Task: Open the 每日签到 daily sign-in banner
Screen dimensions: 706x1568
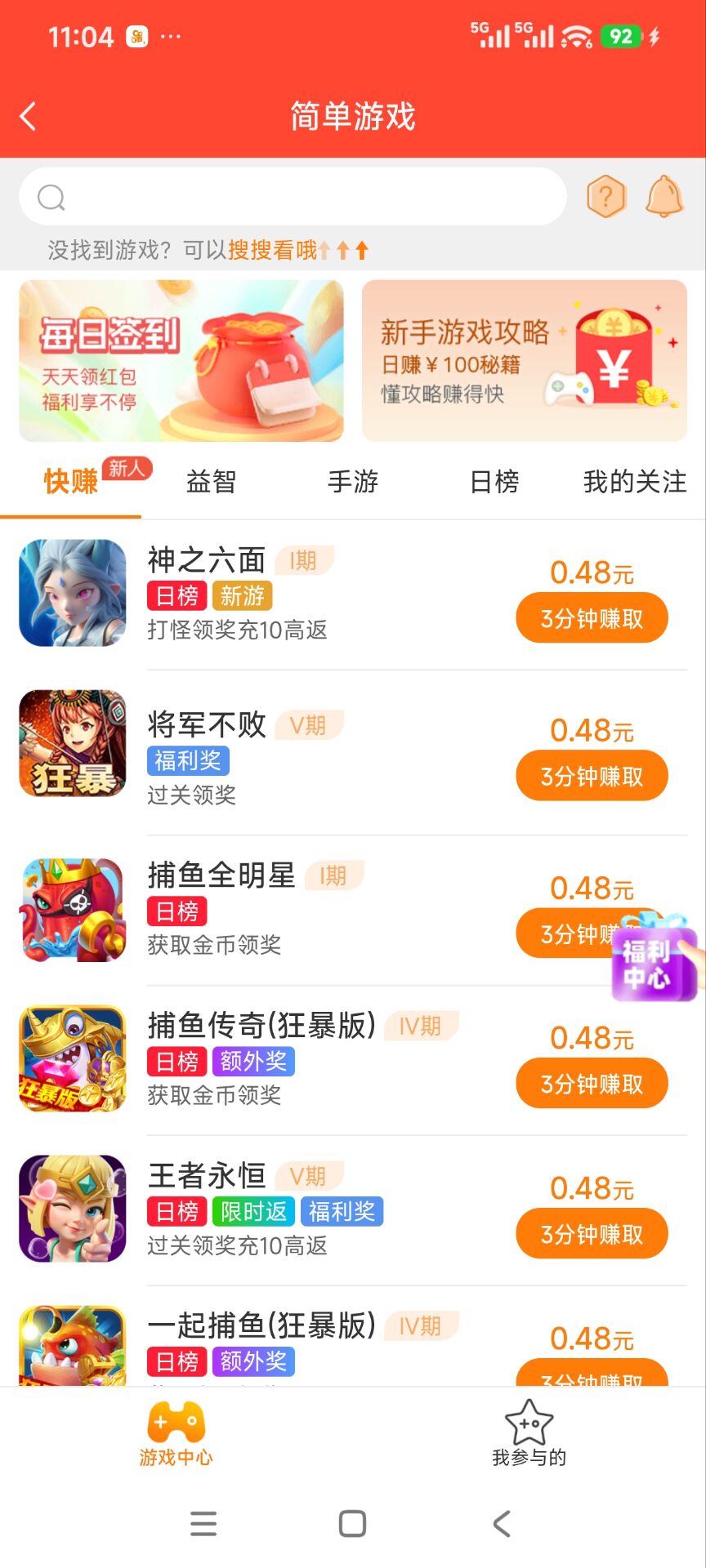Action: [181, 361]
